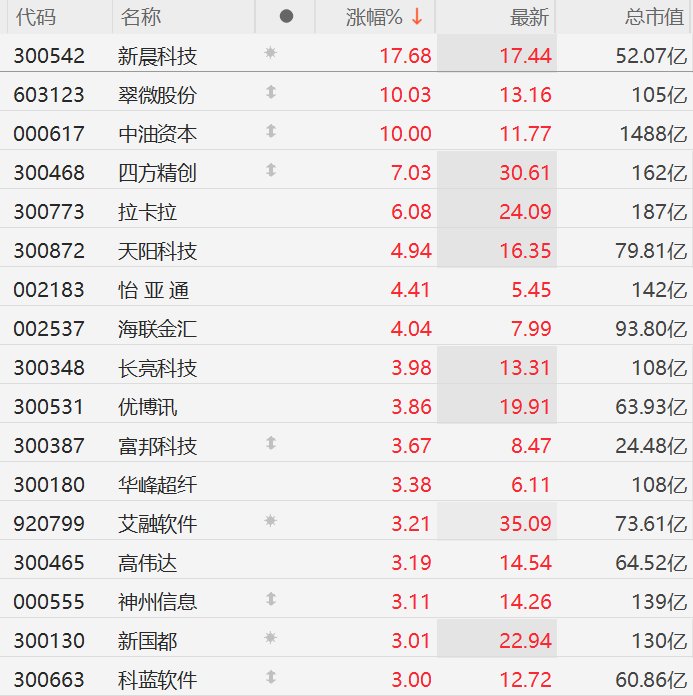
Task: Select 神州信息 from the list
Action: point(346,599)
